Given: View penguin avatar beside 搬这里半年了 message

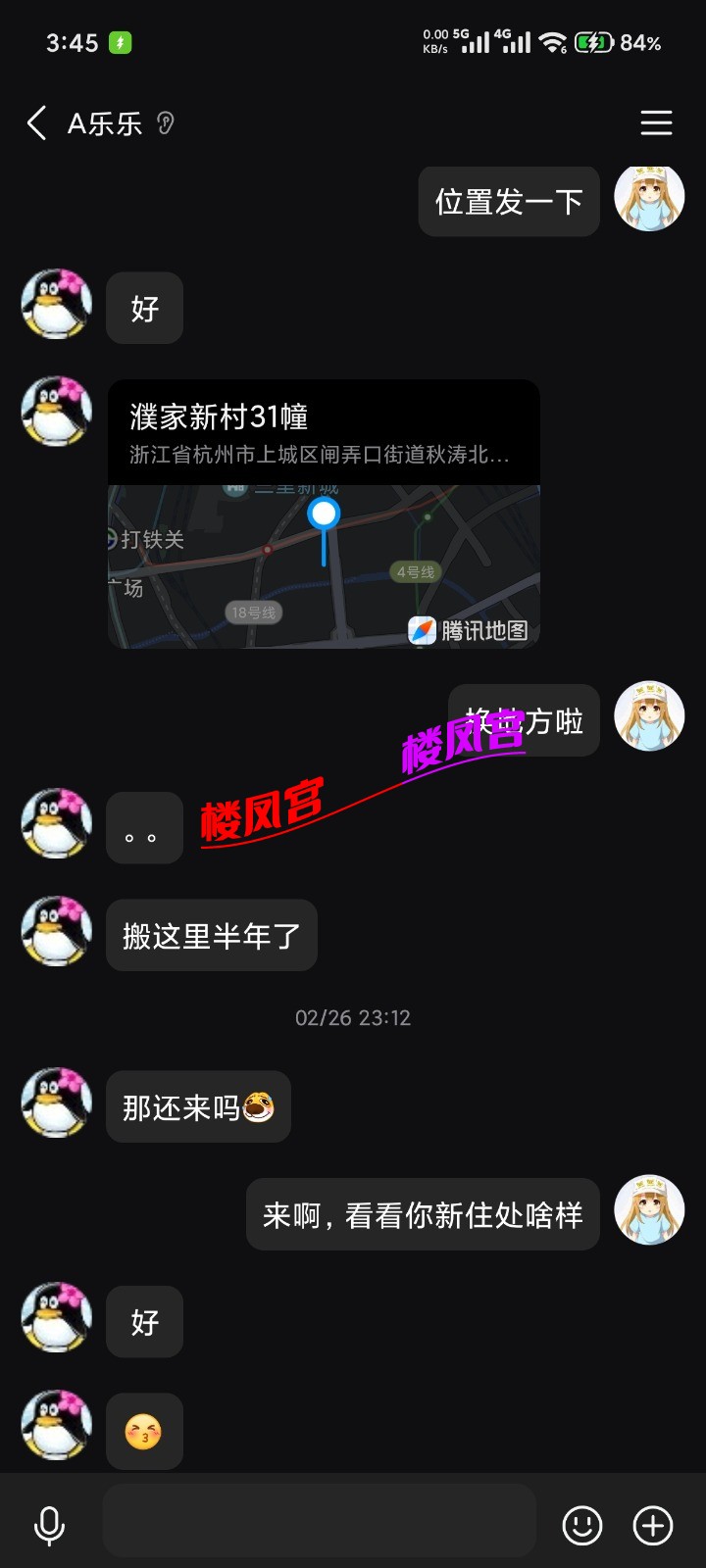Looking at the screenshot, I should pos(57,931).
